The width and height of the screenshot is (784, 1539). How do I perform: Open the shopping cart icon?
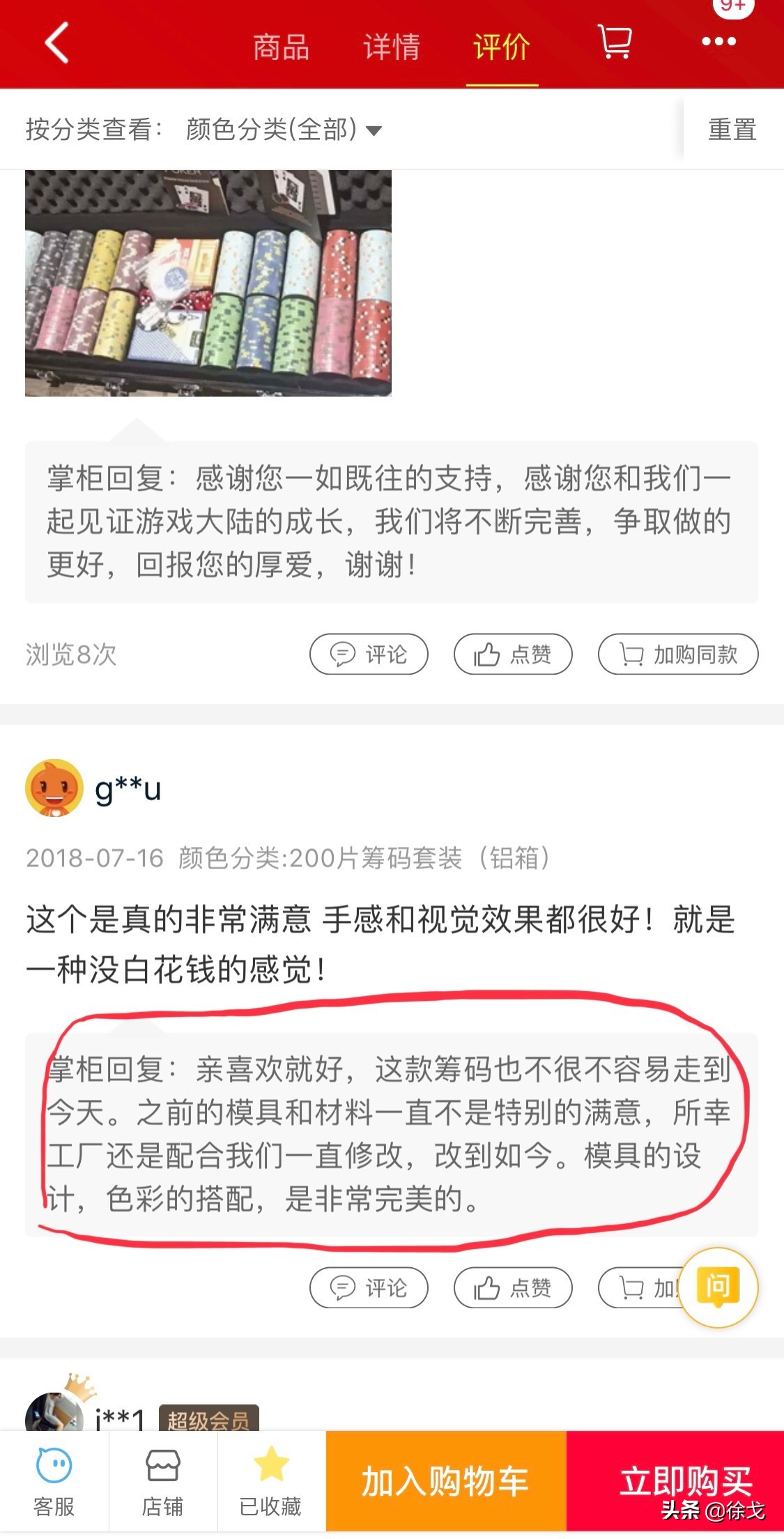(x=615, y=43)
